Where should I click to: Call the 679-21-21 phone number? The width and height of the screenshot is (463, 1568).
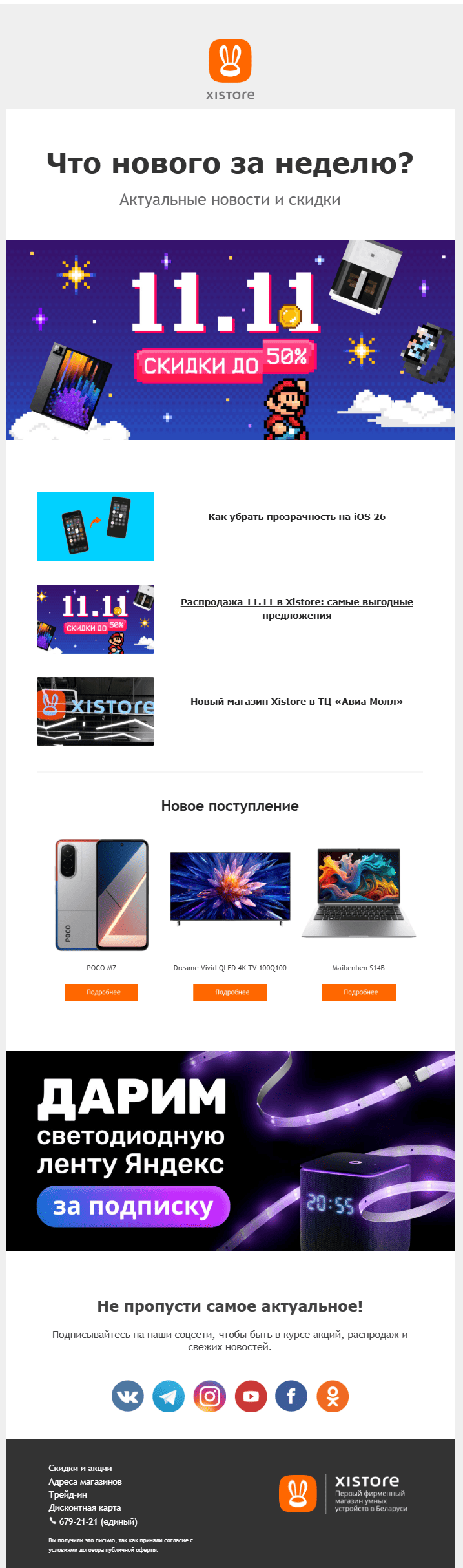[98, 1521]
